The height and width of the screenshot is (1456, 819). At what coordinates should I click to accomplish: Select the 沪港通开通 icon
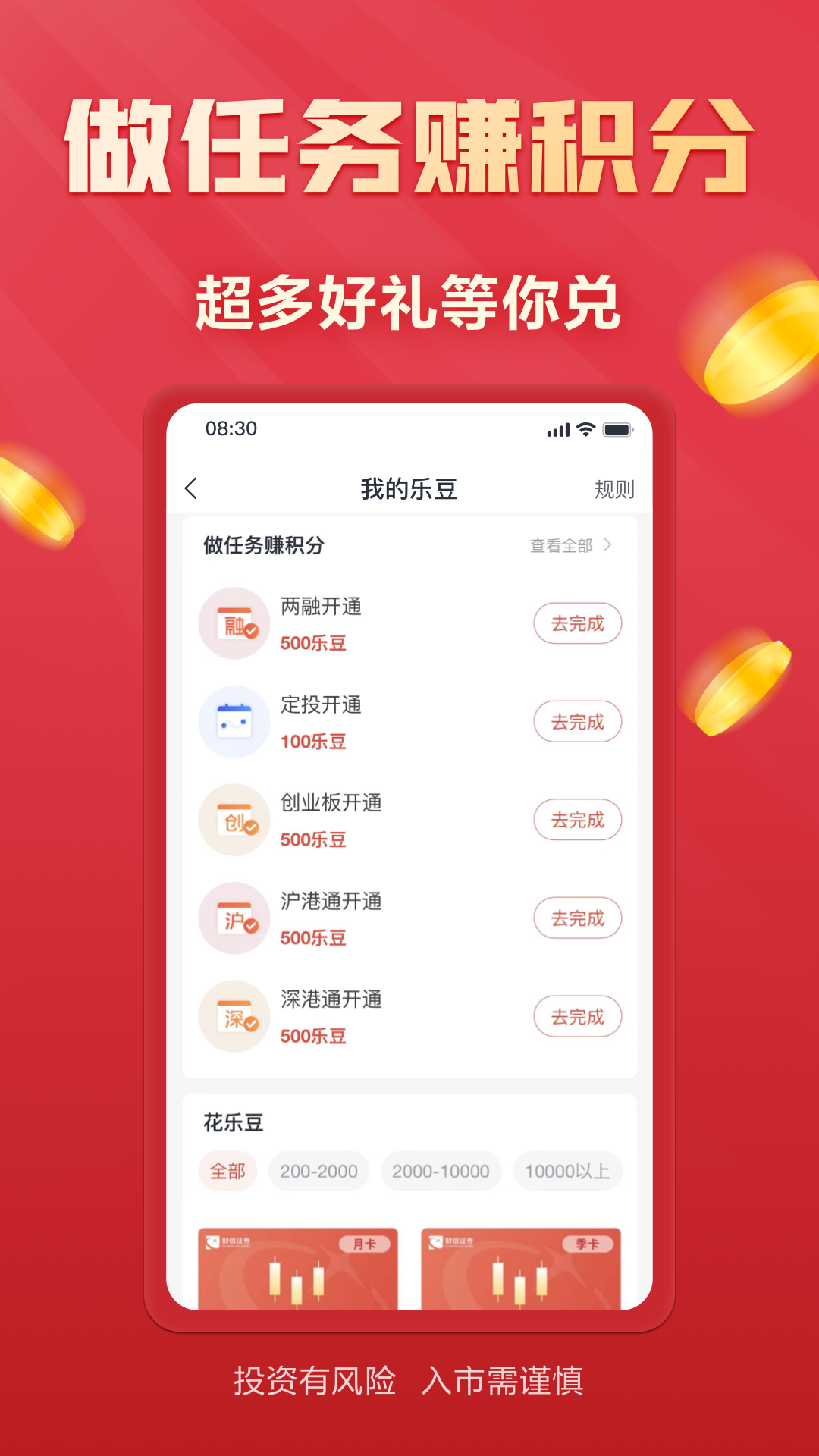point(234,918)
